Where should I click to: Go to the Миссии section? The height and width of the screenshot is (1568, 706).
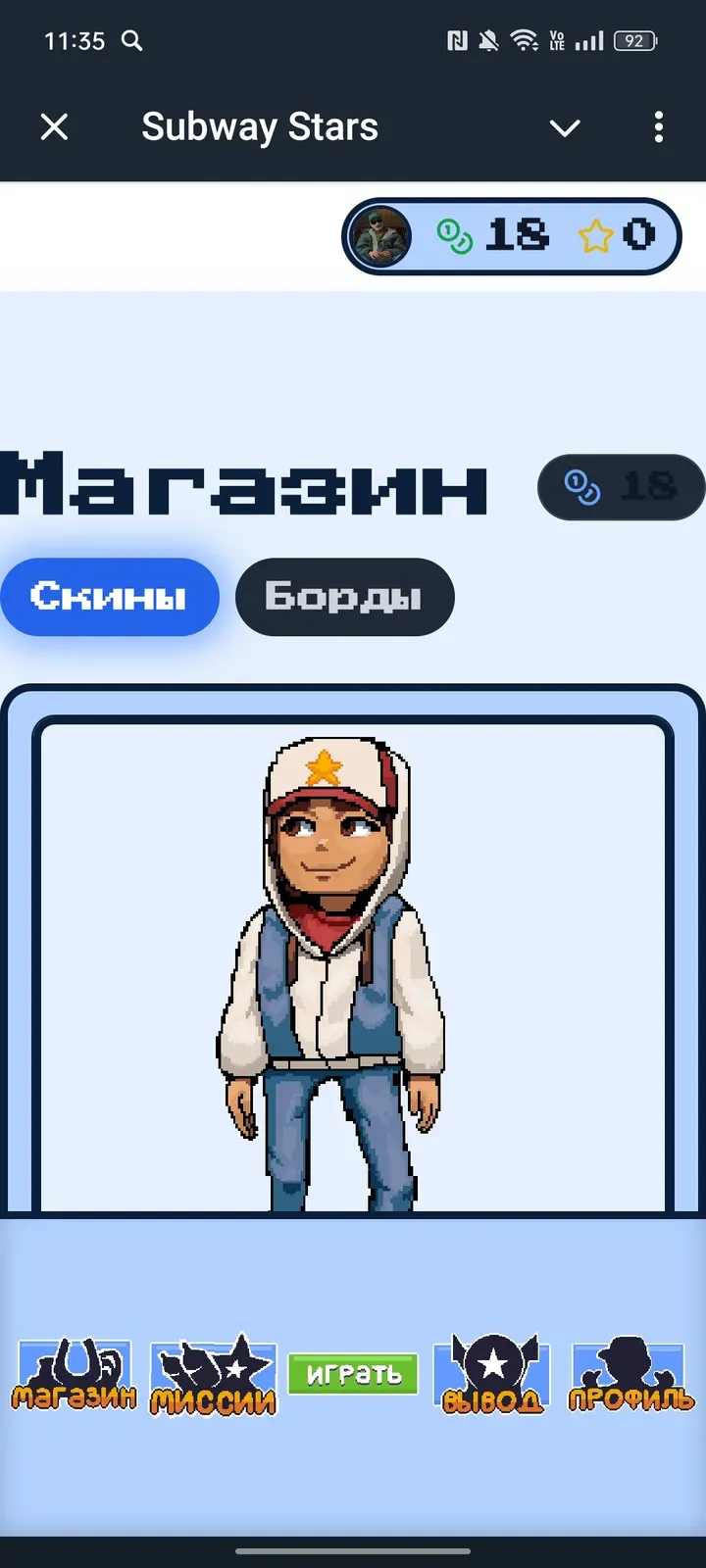pos(214,1375)
